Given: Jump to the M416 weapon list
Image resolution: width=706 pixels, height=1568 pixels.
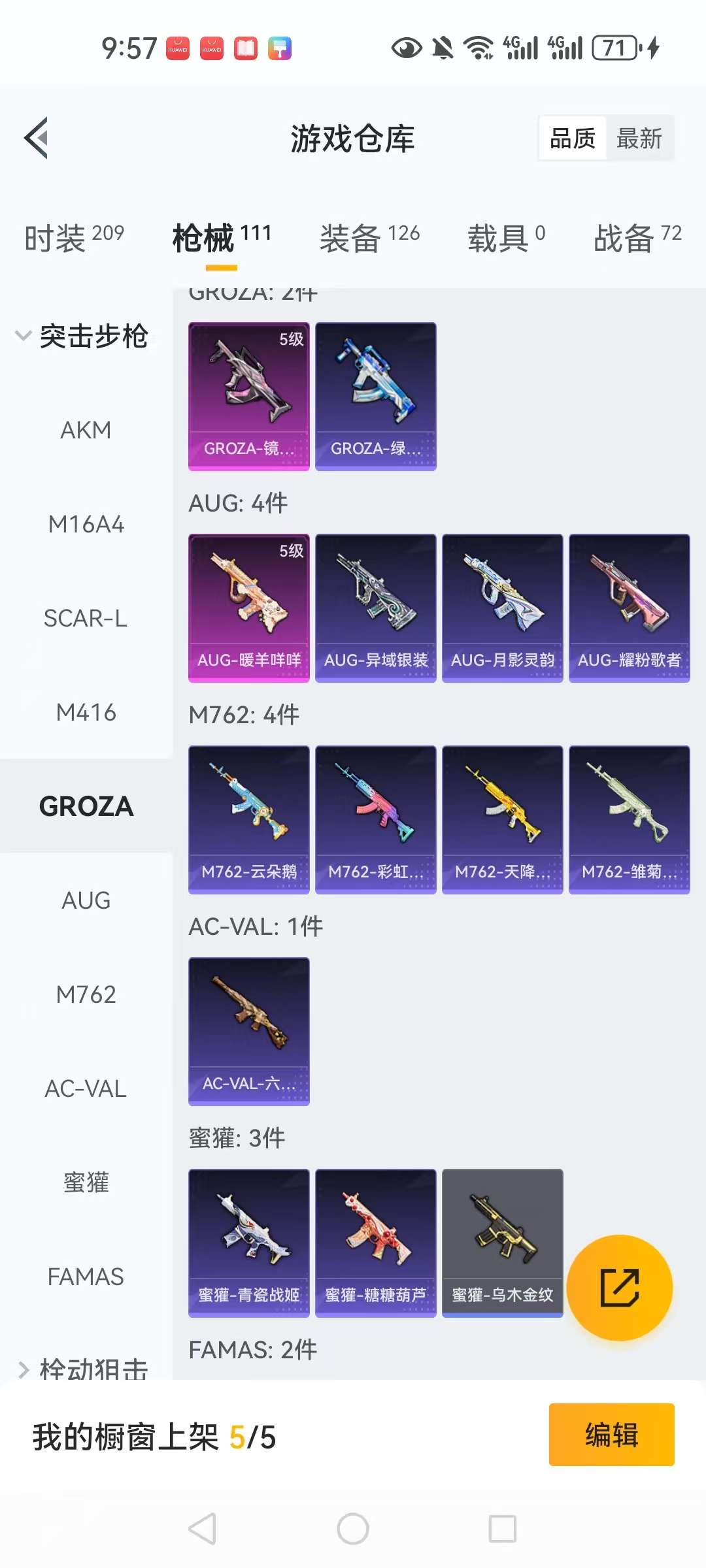Looking at the screenshot, I should [x=86, y=712].
